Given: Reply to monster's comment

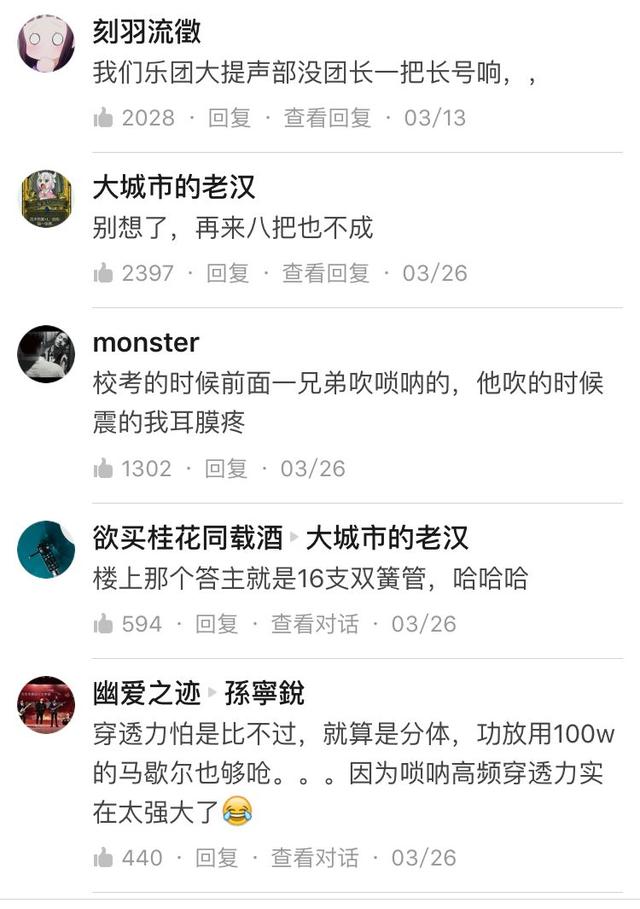Looking at the screenshot, I should tap(226, 468).
